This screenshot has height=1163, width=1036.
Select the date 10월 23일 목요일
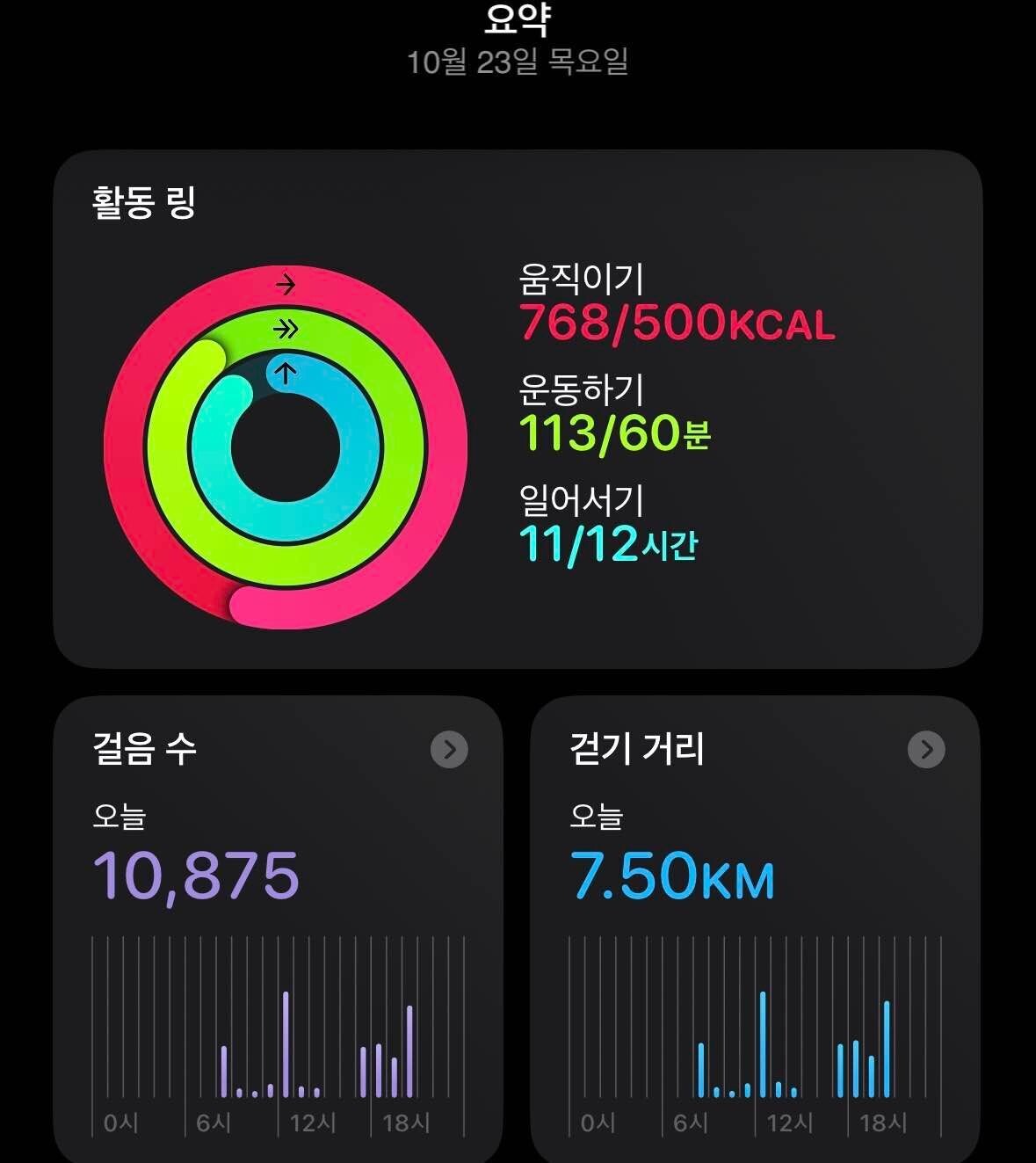point(518,62)
